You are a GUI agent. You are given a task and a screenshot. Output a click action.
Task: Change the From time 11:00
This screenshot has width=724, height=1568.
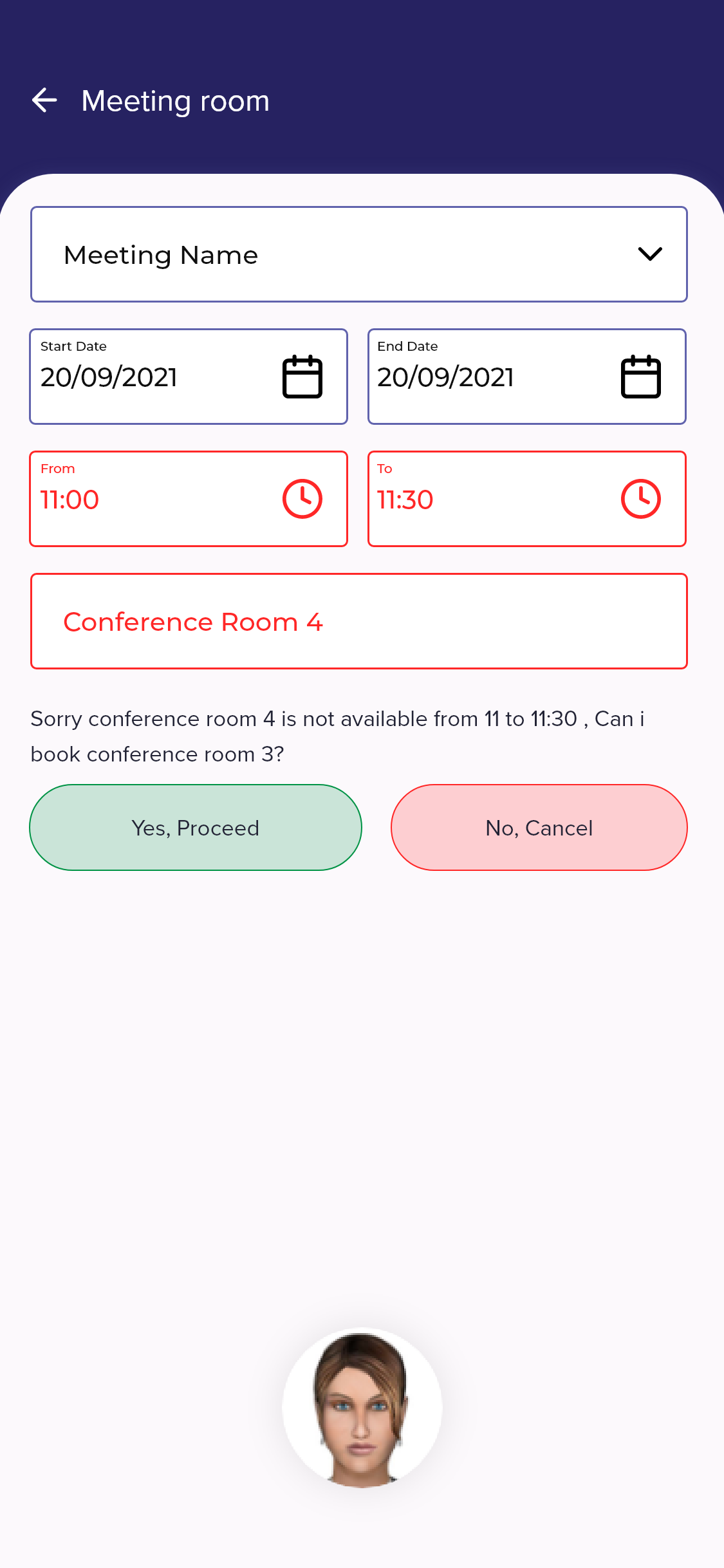pyautogui.click(x=302, y=499)
